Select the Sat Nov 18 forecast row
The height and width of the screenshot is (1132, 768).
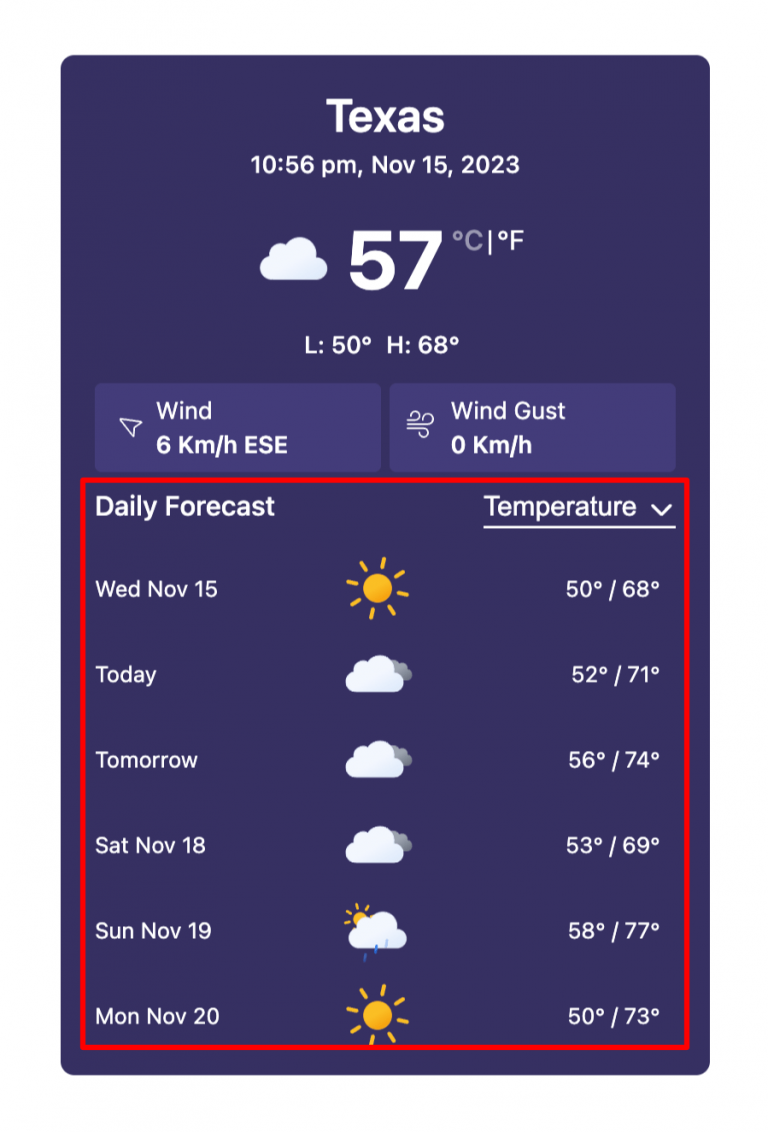[378, 845]
